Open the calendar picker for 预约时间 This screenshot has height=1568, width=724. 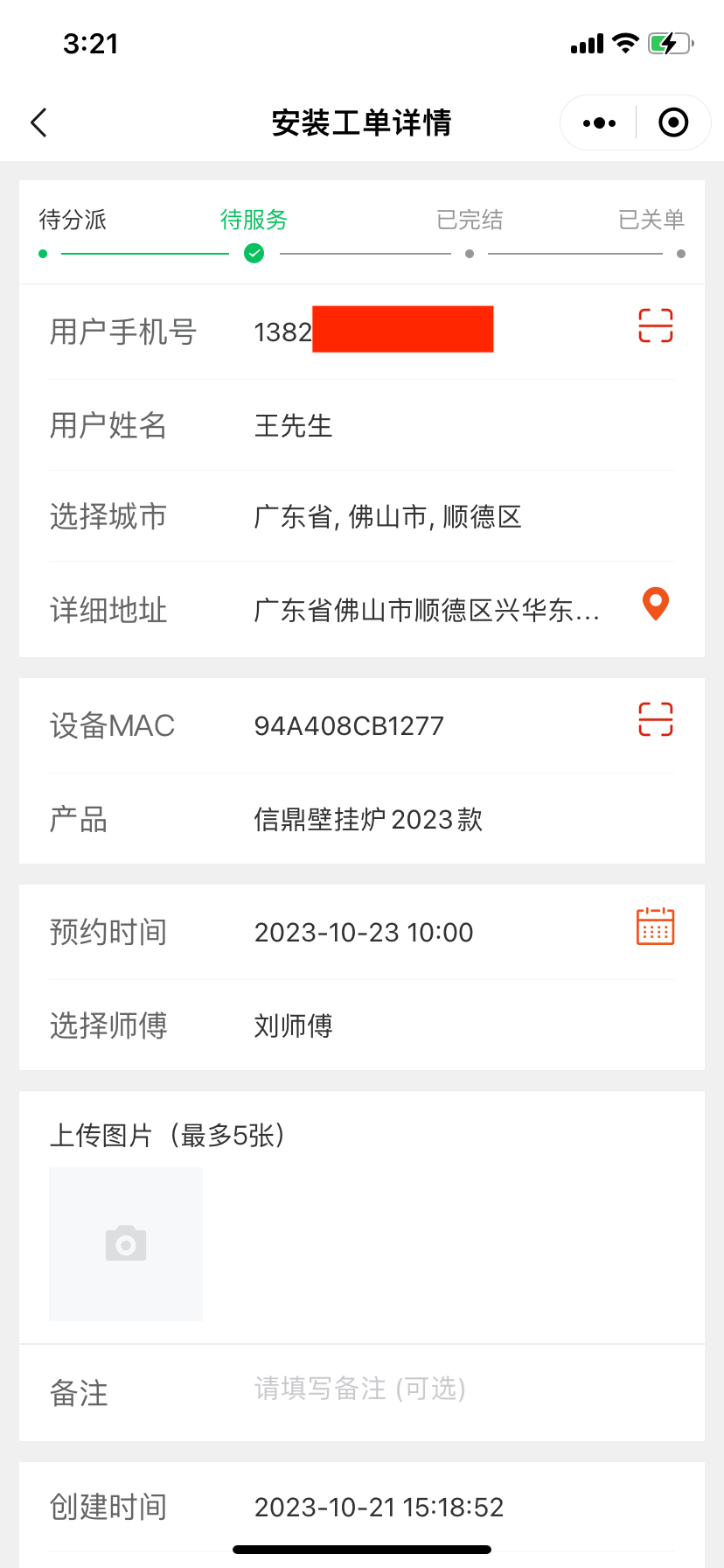[x=655, y=927]
